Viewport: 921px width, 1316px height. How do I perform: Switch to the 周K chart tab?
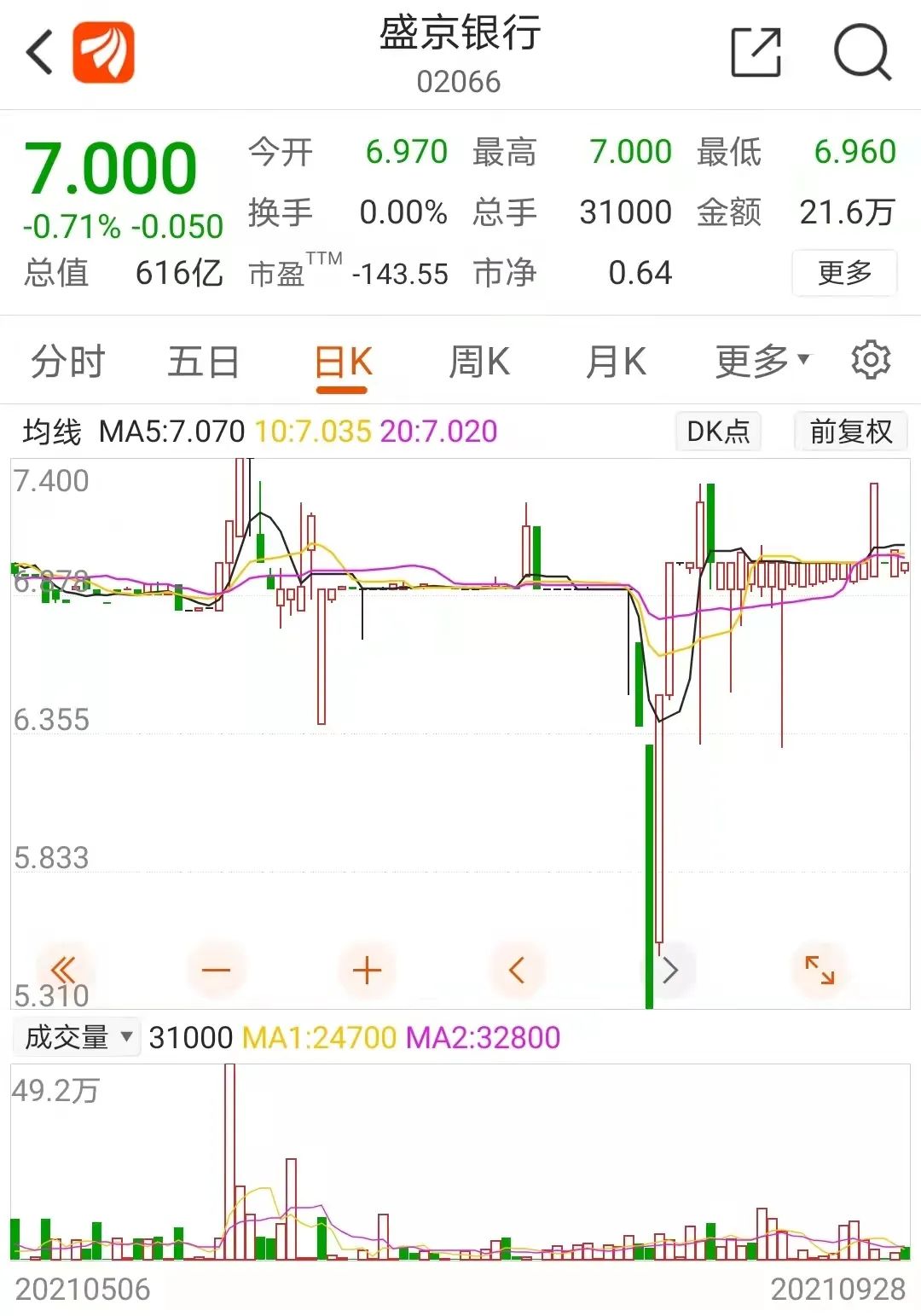click(479, 362)
